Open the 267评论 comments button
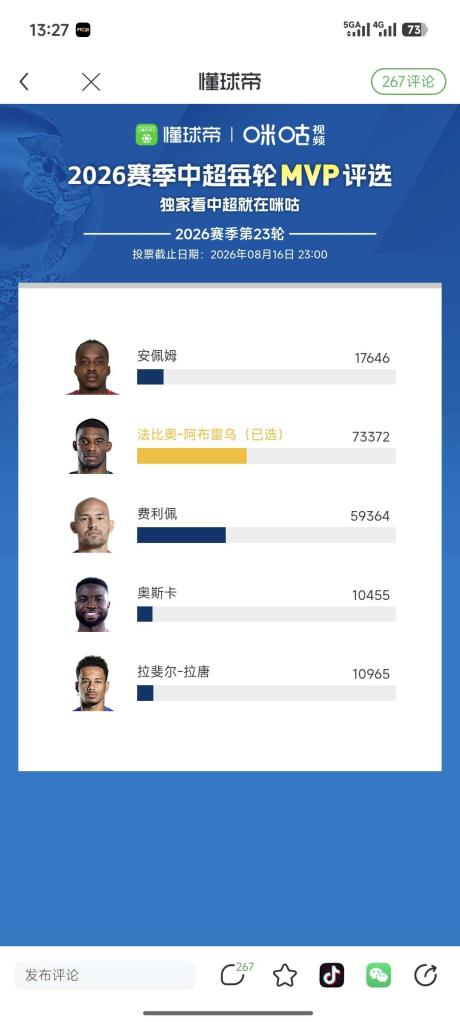 point(409,81)
